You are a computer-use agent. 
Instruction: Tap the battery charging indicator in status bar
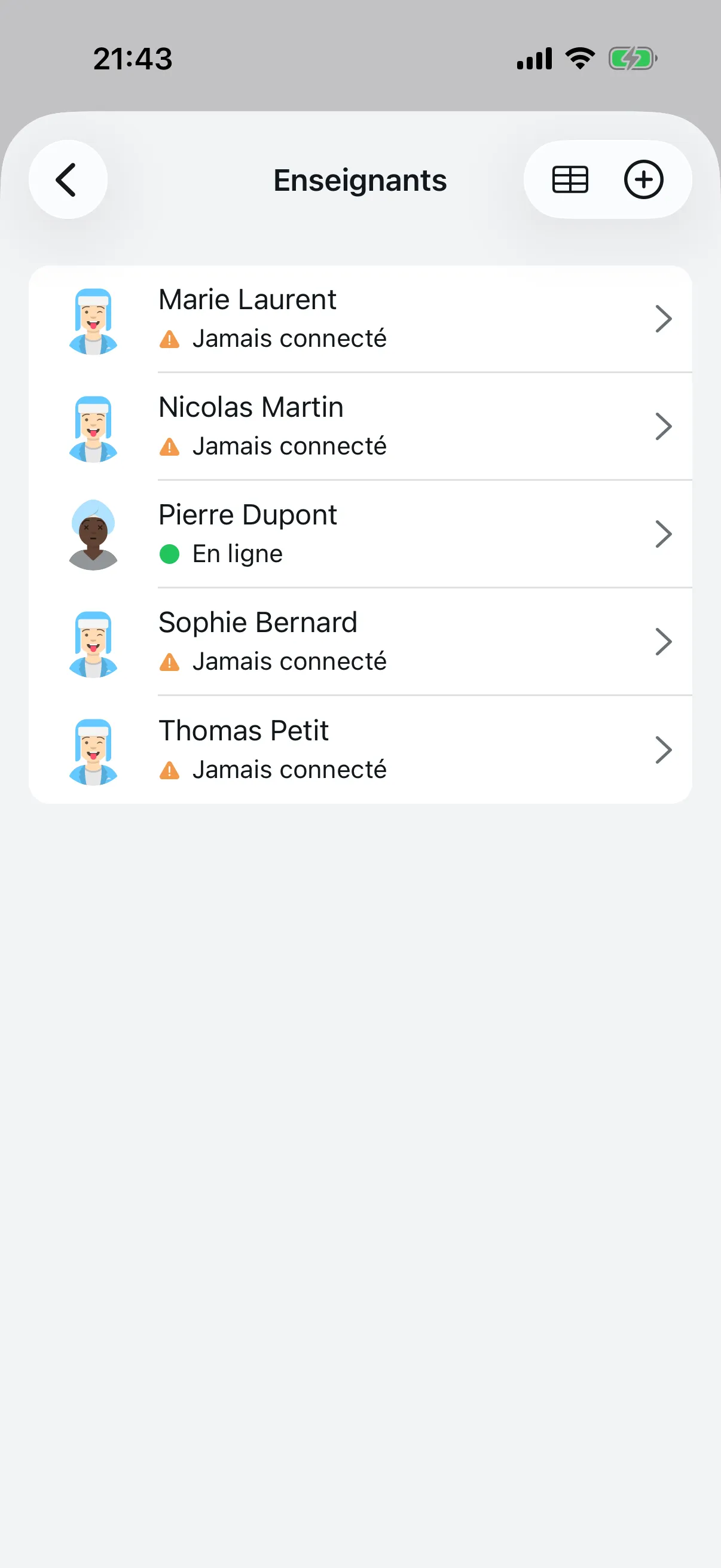coord(633,58)
